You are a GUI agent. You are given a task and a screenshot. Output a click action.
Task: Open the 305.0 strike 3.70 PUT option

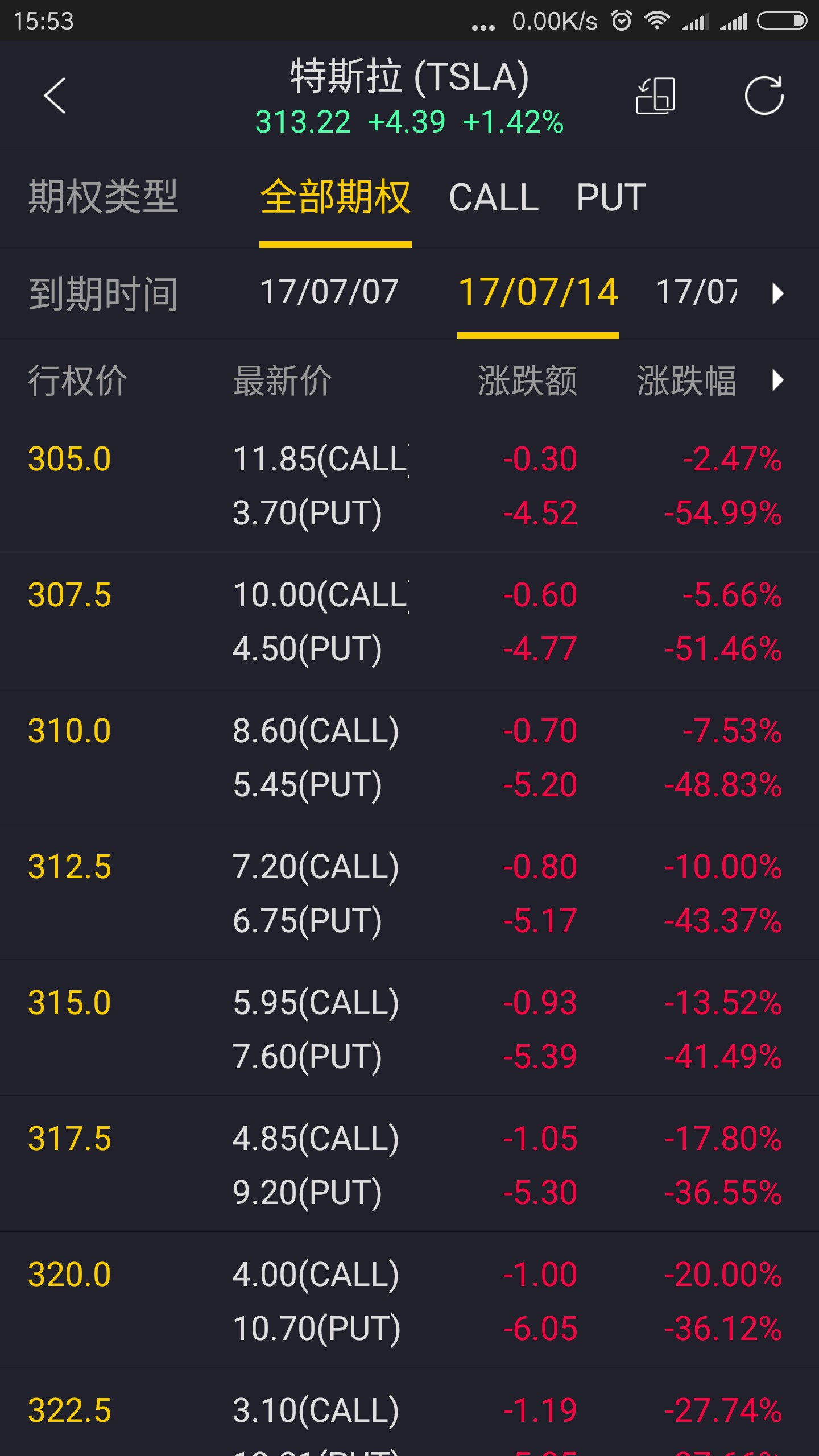pyautogui.click(x=307, y=513)
